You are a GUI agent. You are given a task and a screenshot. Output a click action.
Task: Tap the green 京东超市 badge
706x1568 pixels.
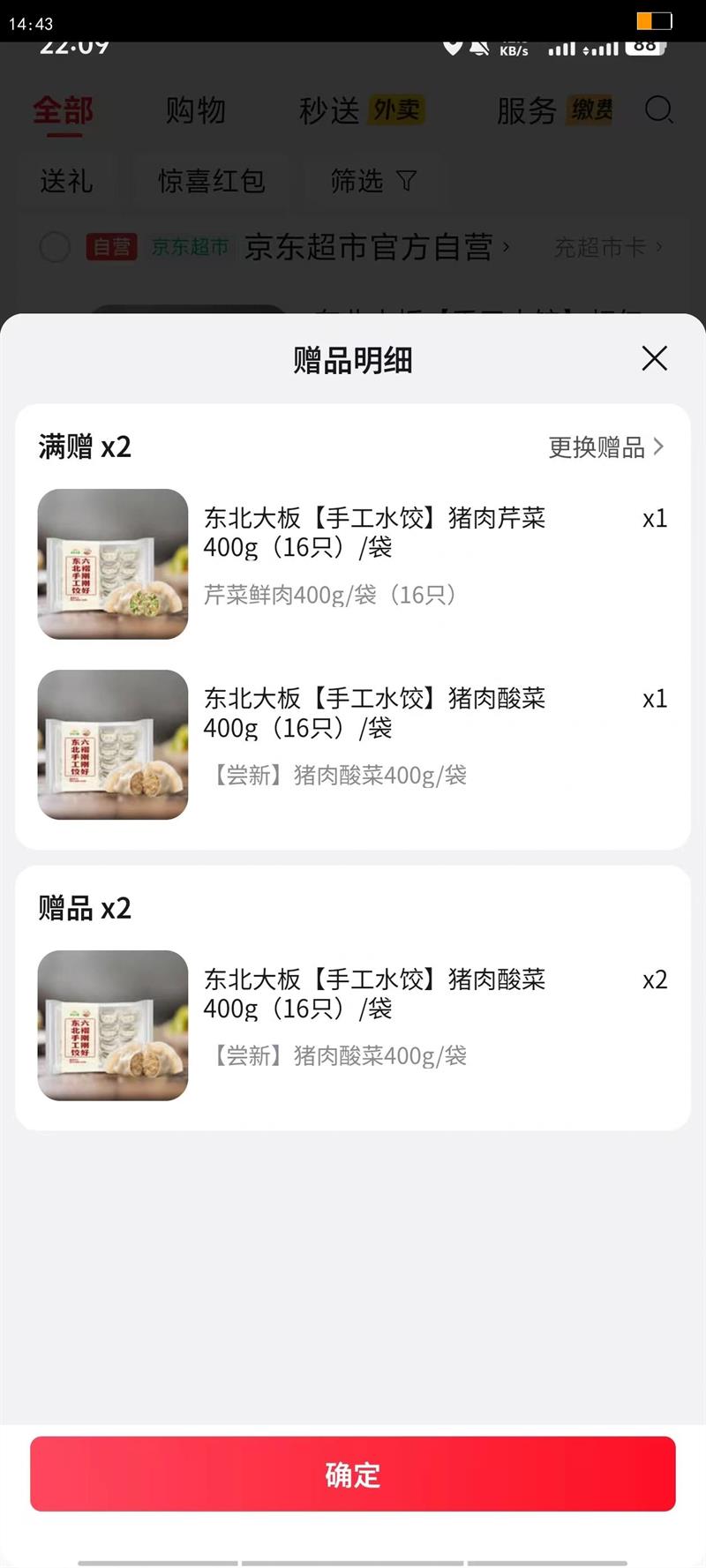[x=192, y=247]
